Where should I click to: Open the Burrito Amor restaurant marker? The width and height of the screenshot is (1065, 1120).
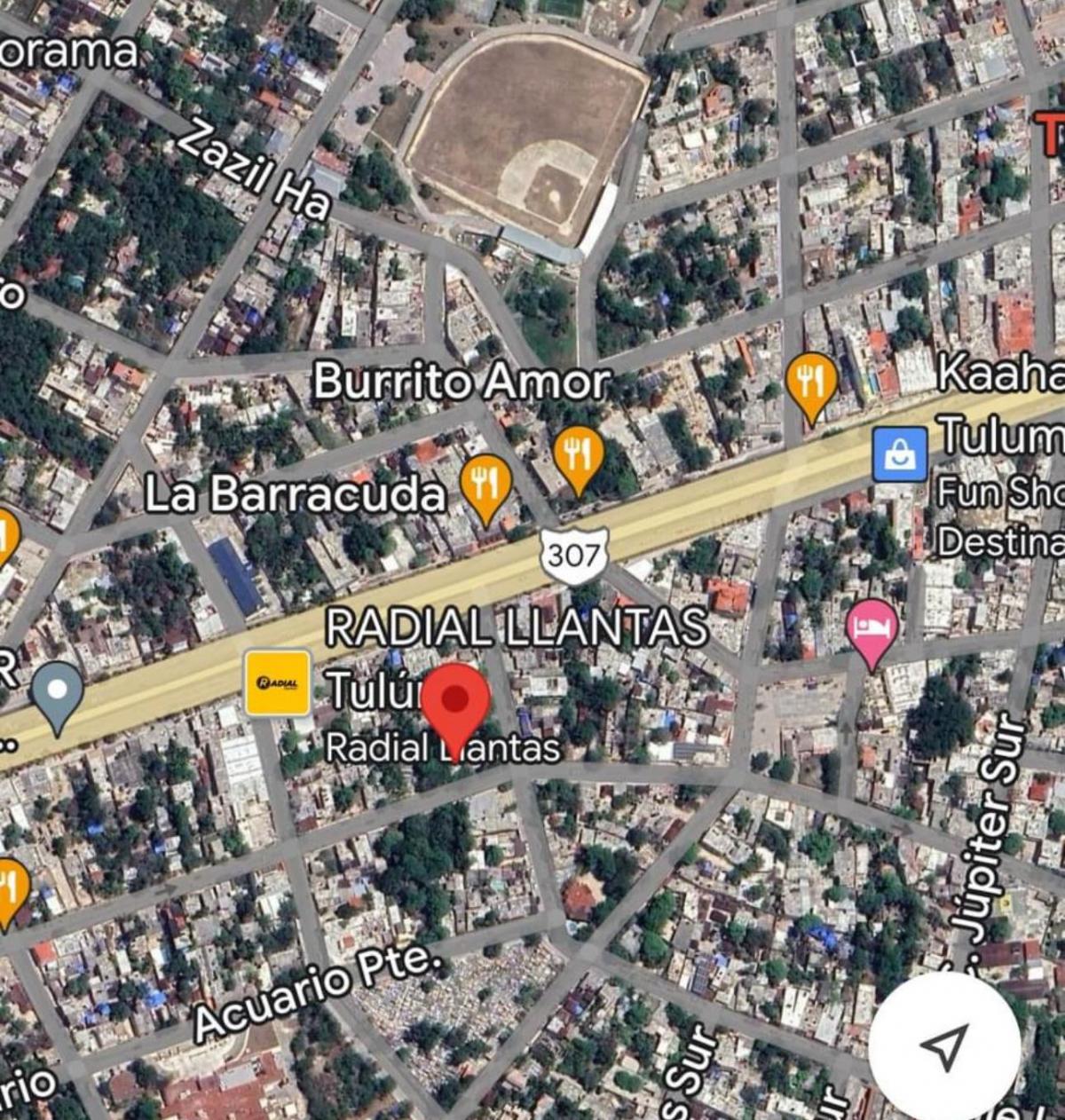pyautogui.click(x=578, y=455)
